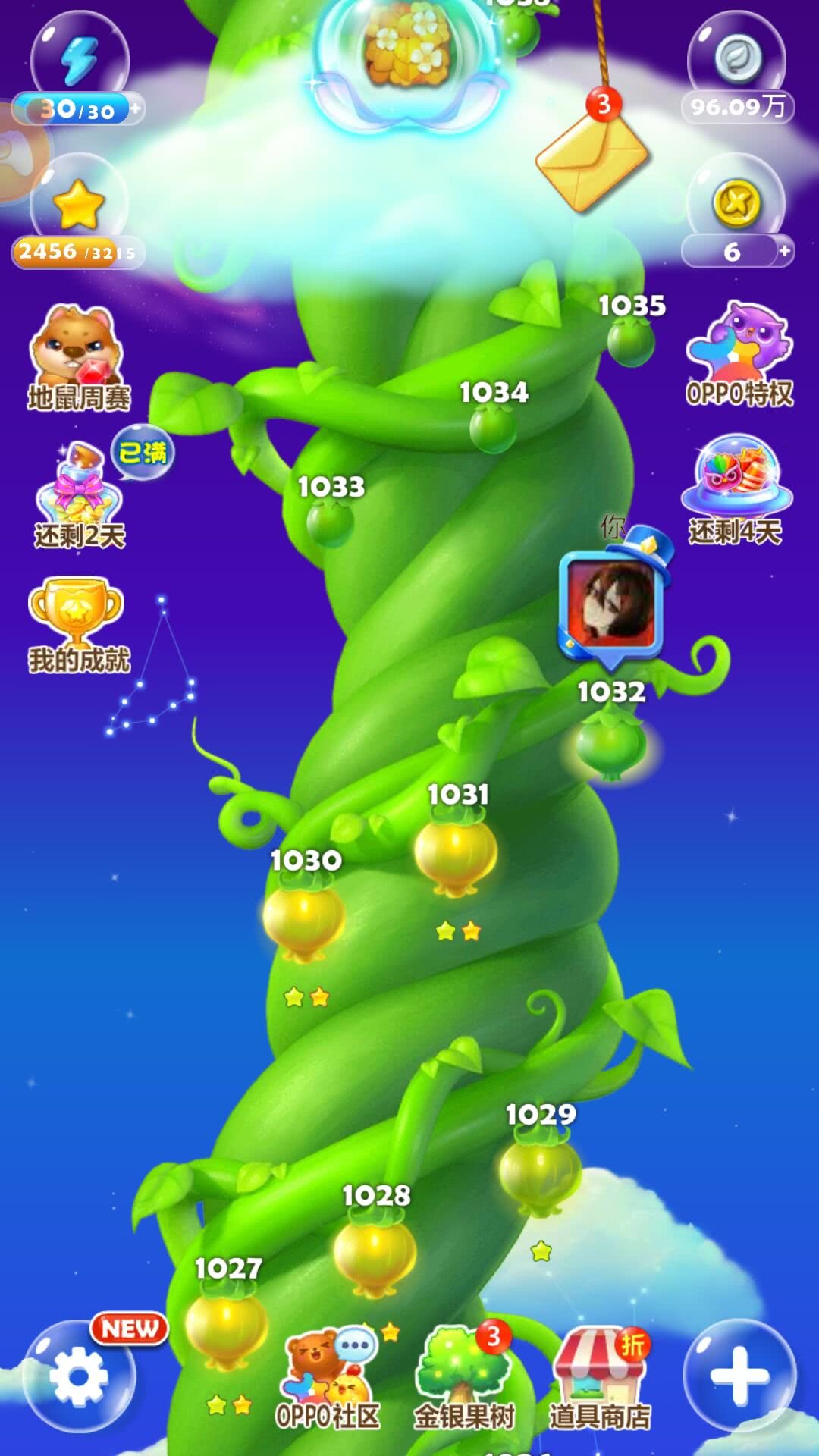Add gold coins with plus button
Image resolution: width=819 pixels, height=1456 pixels.
pos(784,250)
